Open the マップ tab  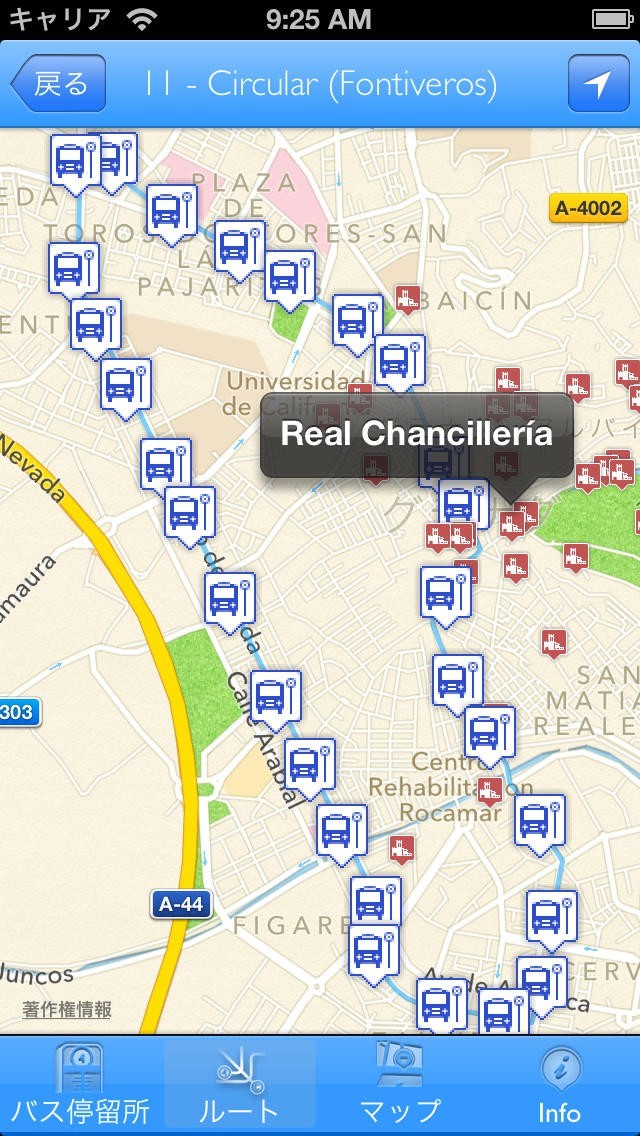tap(400, 1086)
